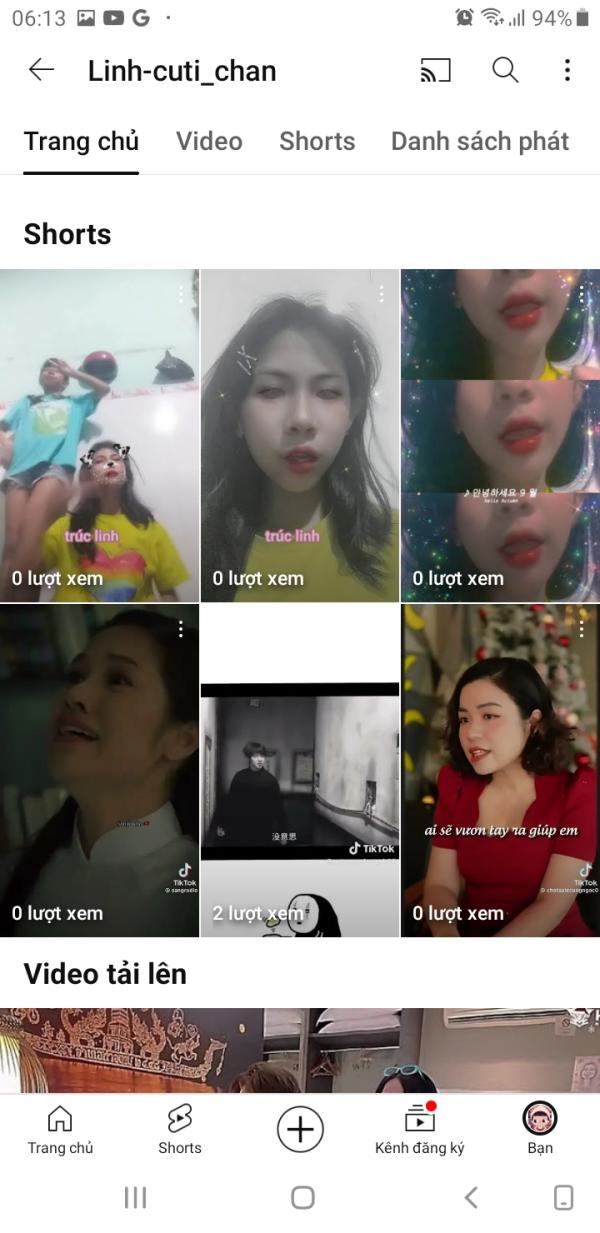
Task: Go to Trang chủ in the bottom navigation
Action: point(60,1130)
